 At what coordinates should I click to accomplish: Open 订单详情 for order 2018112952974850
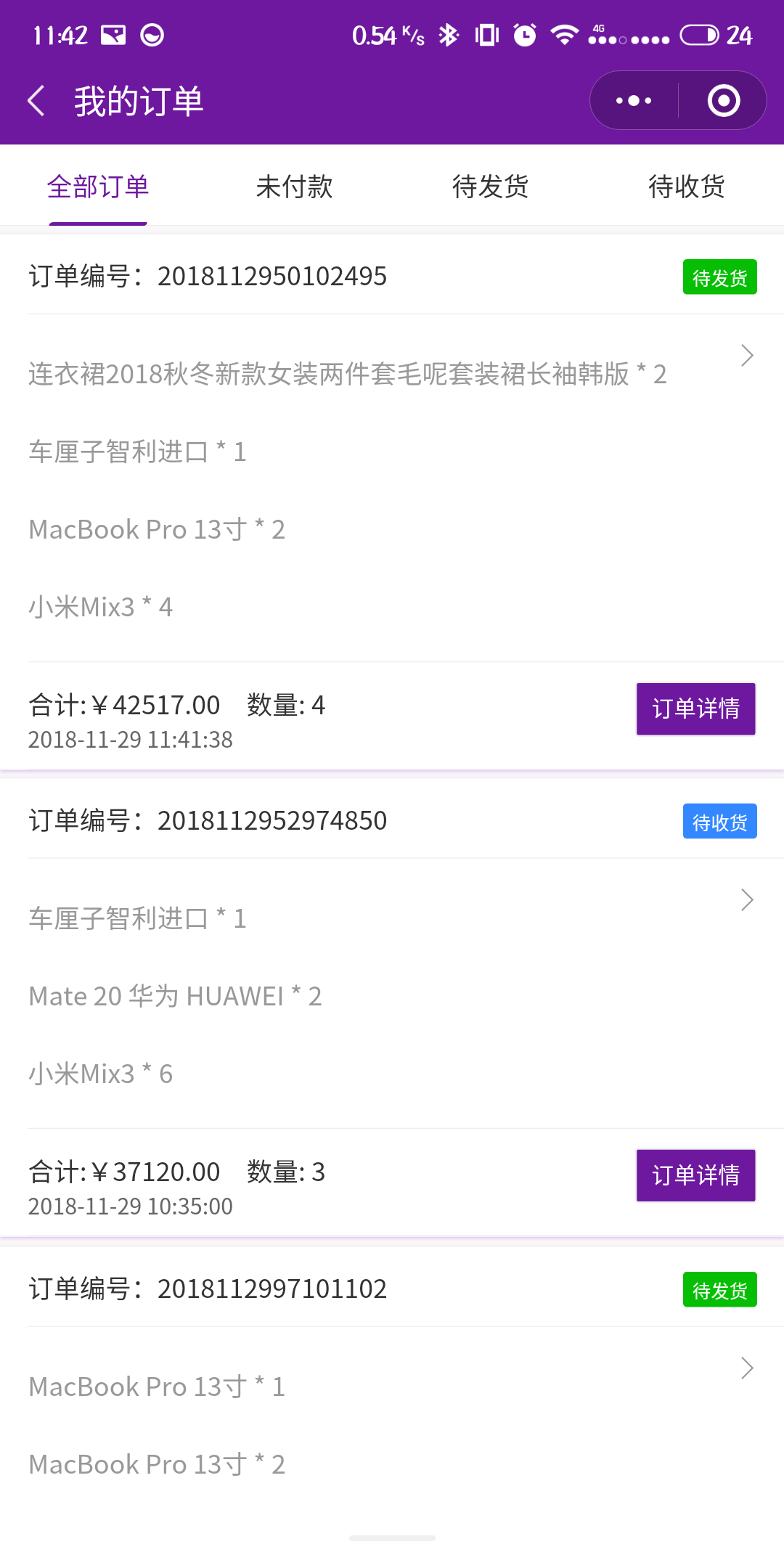point(696,1175)
